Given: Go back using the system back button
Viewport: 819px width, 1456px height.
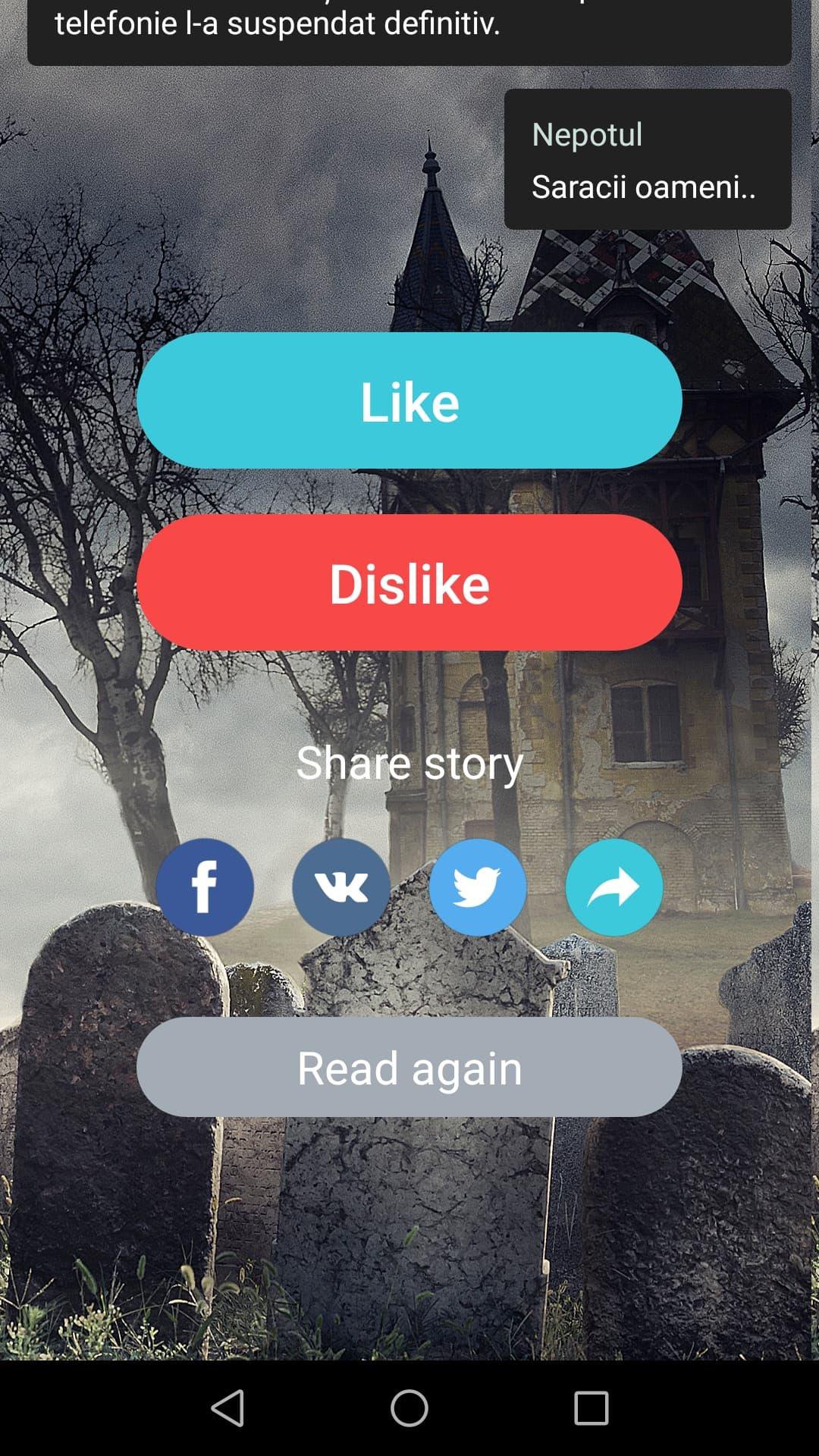Looking at the screenshot, I should tap(227, 1408).
